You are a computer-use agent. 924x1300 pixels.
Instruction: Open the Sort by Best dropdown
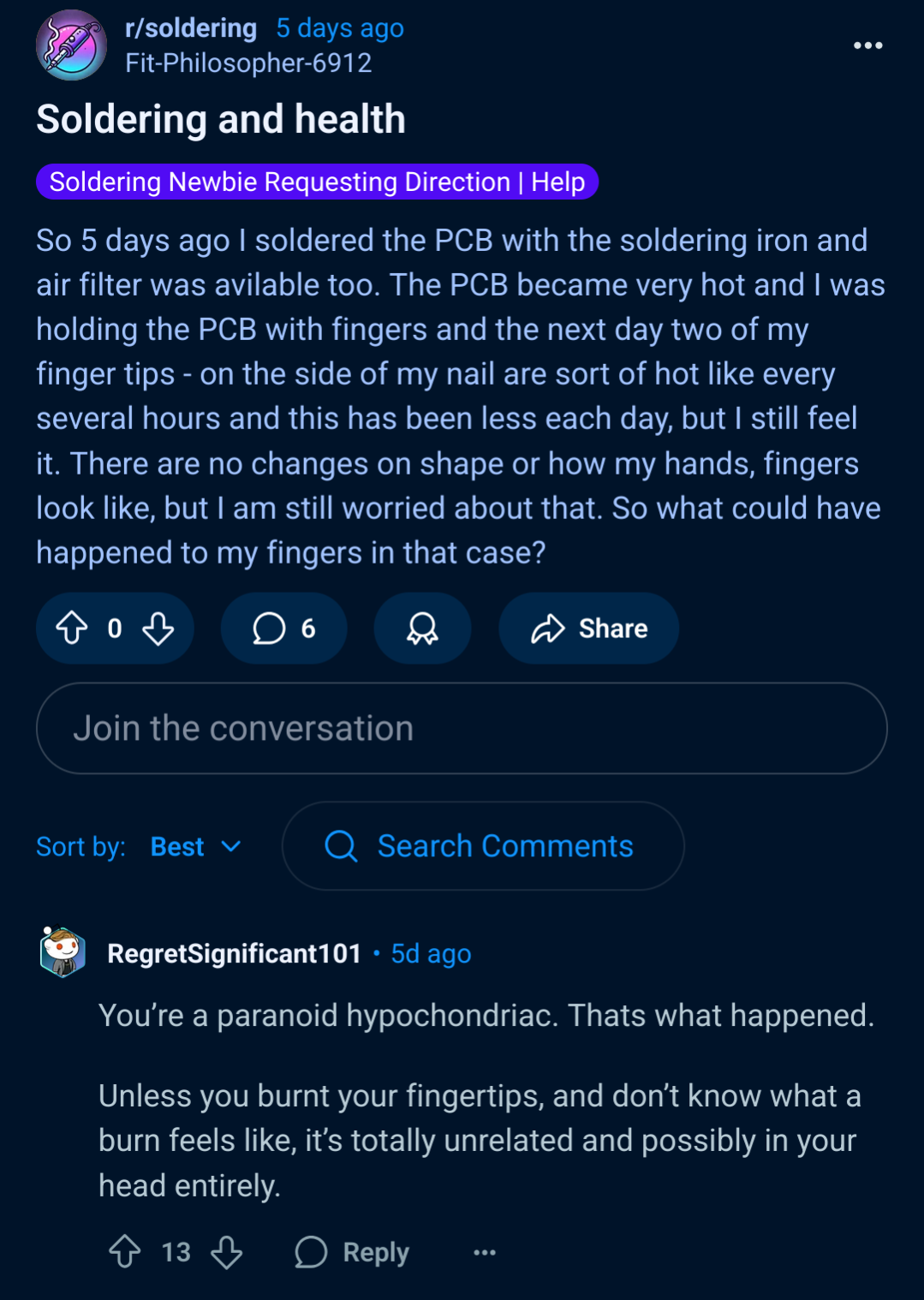pos(194,847)
